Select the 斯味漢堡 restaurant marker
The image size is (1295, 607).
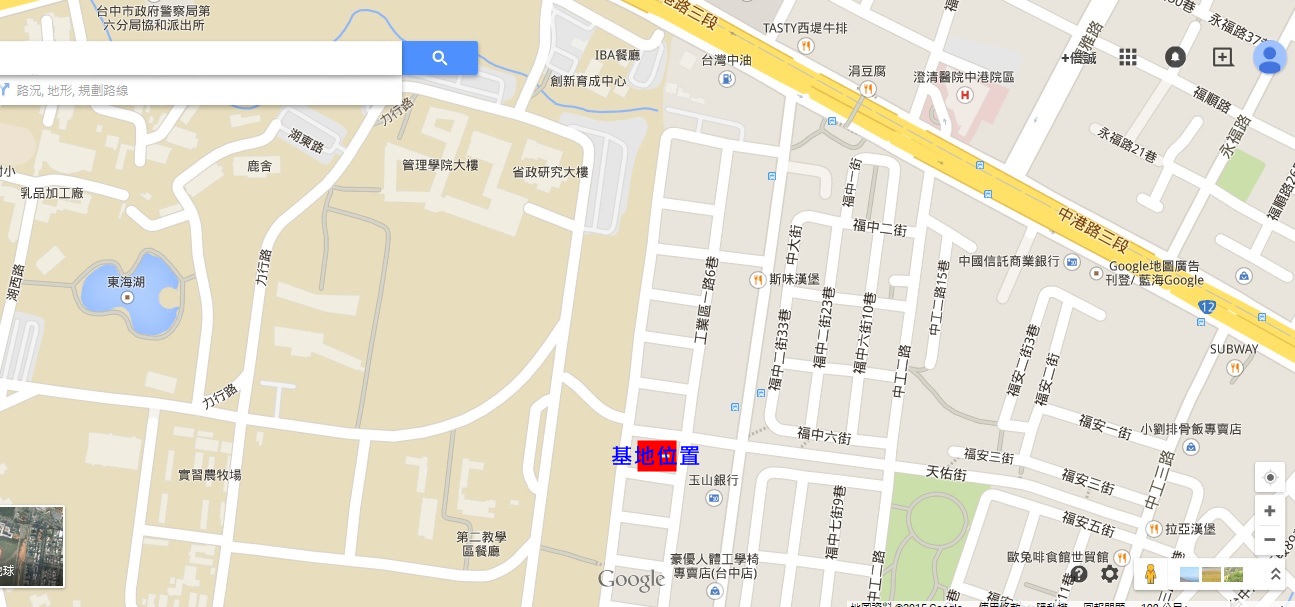758,280
